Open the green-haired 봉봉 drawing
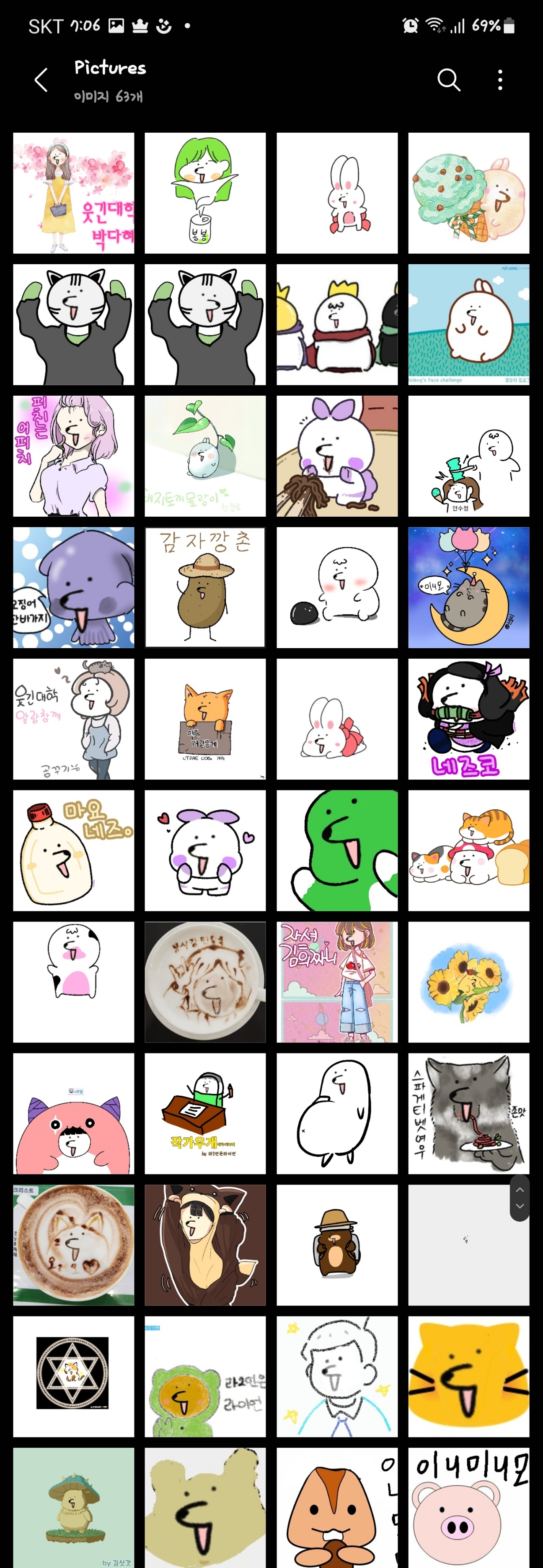 pyautogui.click(x=205, y=193)
